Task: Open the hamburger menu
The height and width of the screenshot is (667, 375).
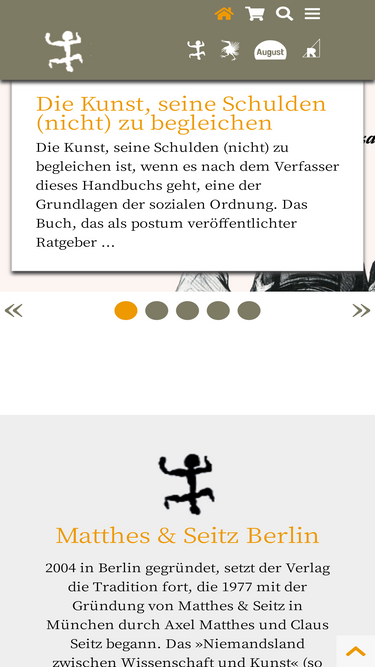Action: pyautogui.click(x=312, y=14)
